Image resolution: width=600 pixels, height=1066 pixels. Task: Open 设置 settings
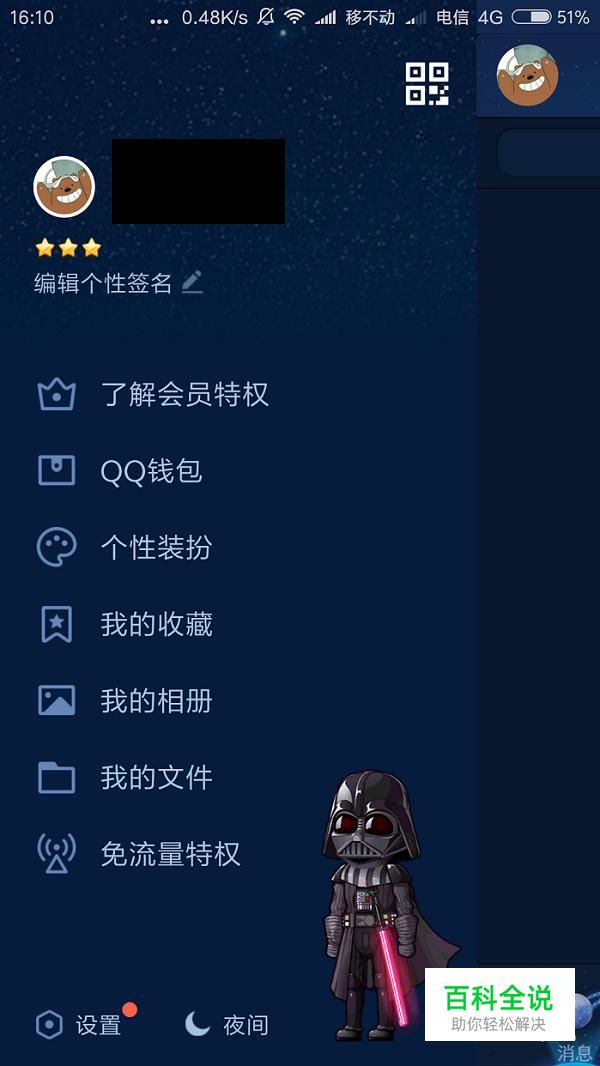[x=80, y=1025]
